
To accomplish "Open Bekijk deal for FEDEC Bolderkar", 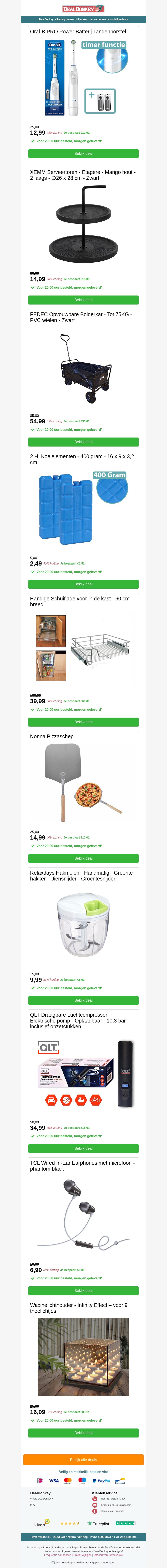I will pyautogui.click(x=83, y=442).
